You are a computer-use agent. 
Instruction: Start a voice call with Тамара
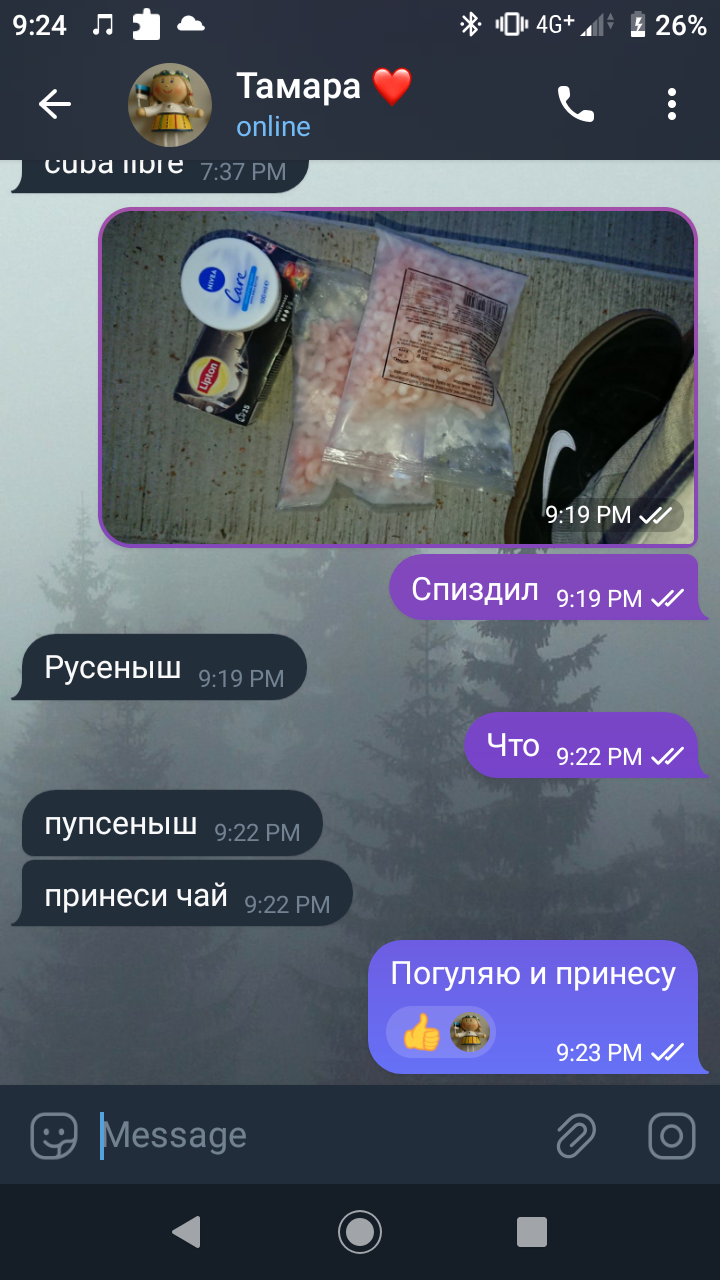(575, 104)
